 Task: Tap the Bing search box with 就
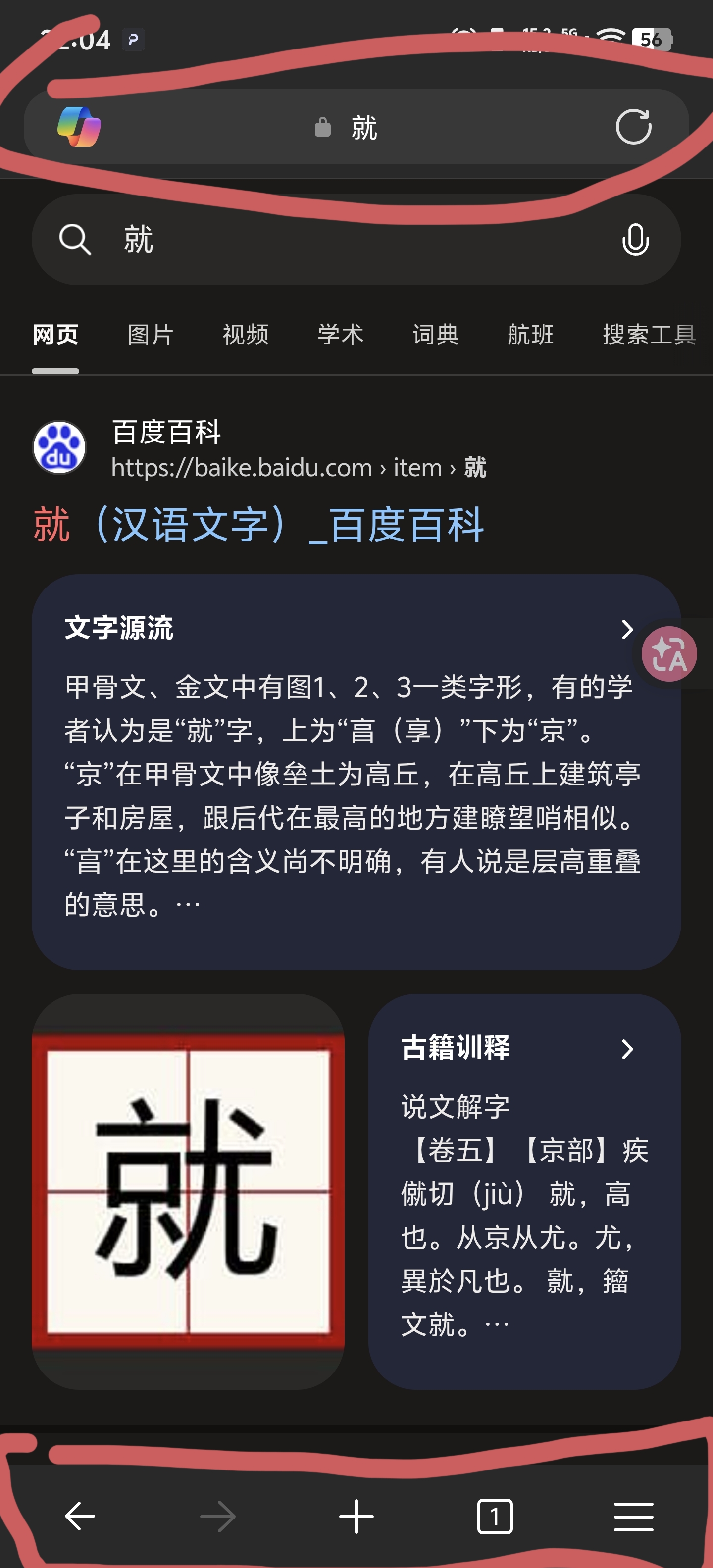click(x=341, y=239)
